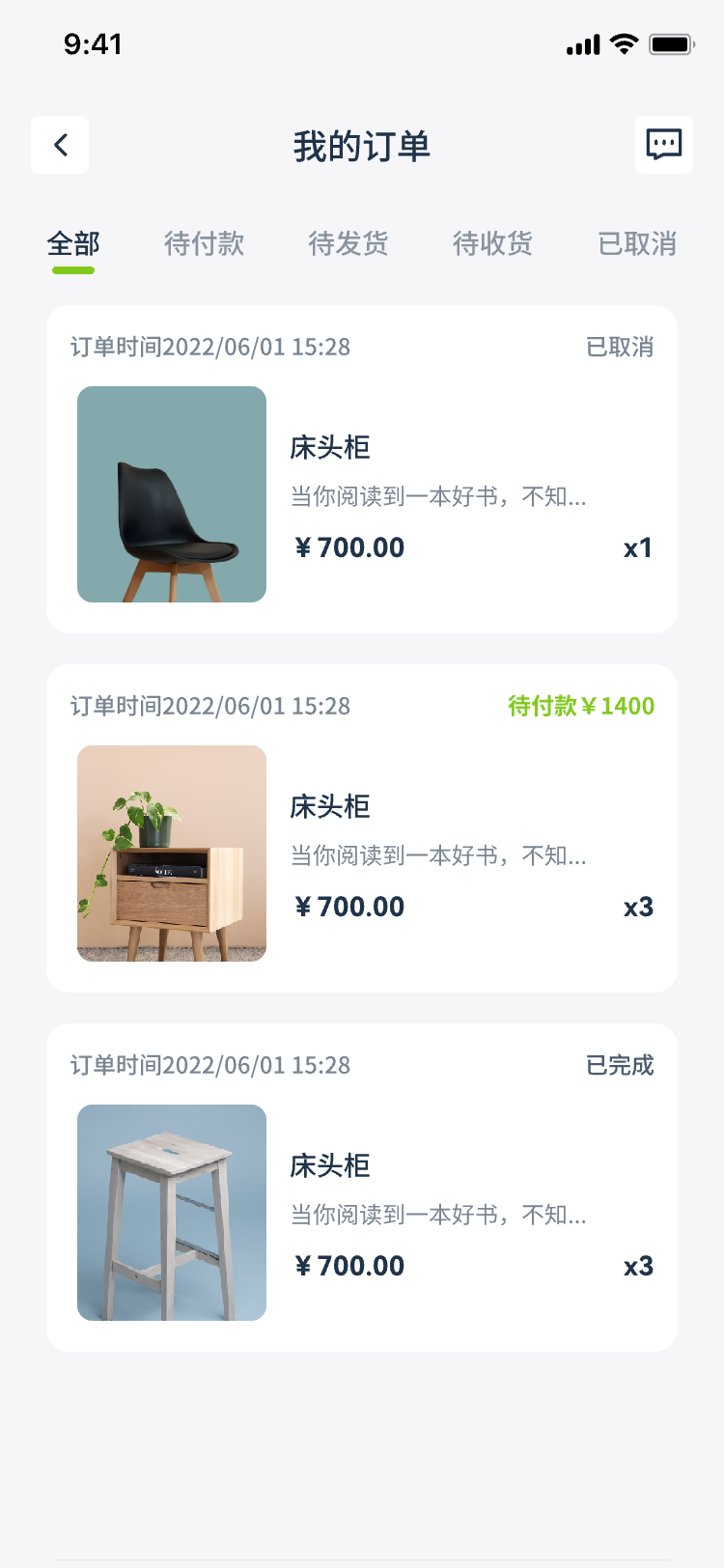Open the order marked 已取消

click(362, 469)
